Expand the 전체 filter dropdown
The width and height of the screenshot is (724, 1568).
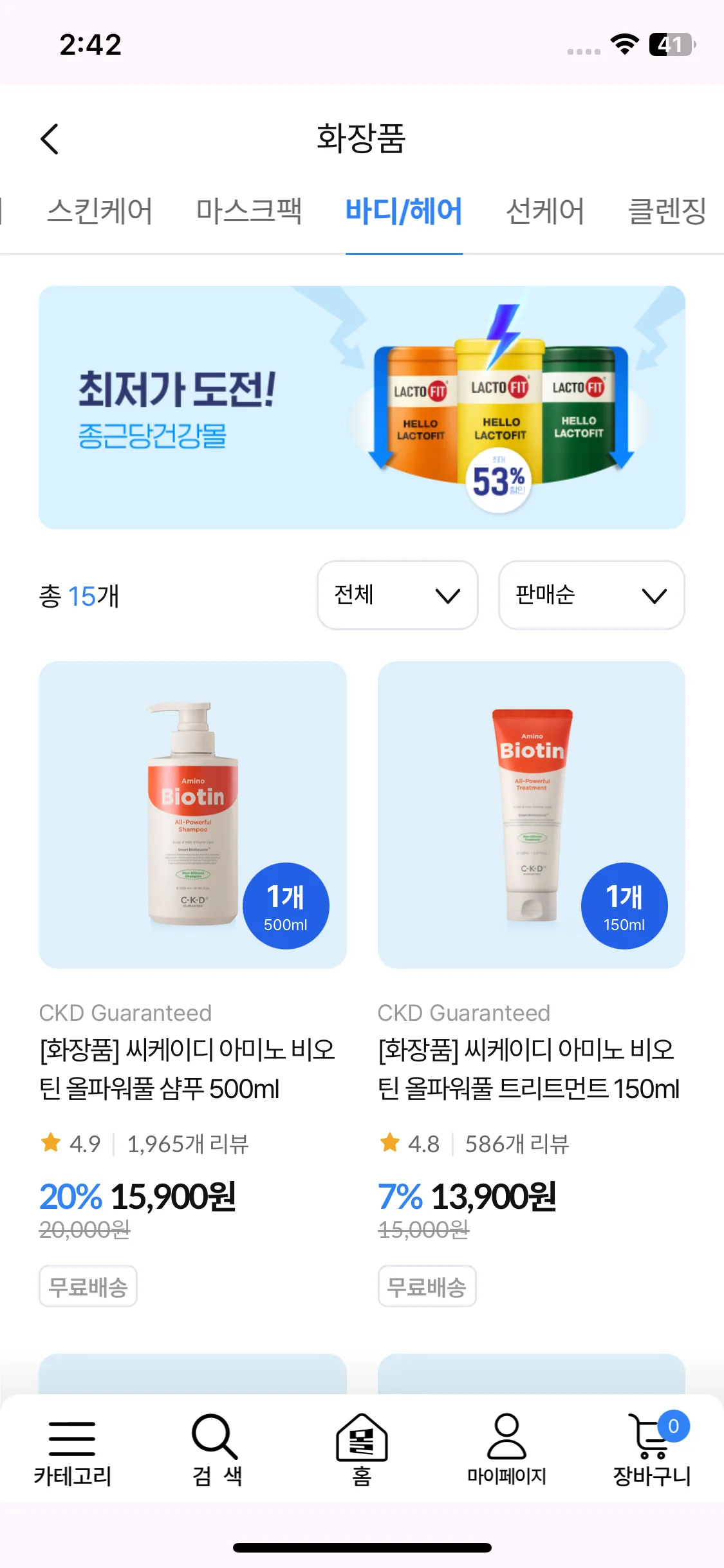tap(397, 595)
